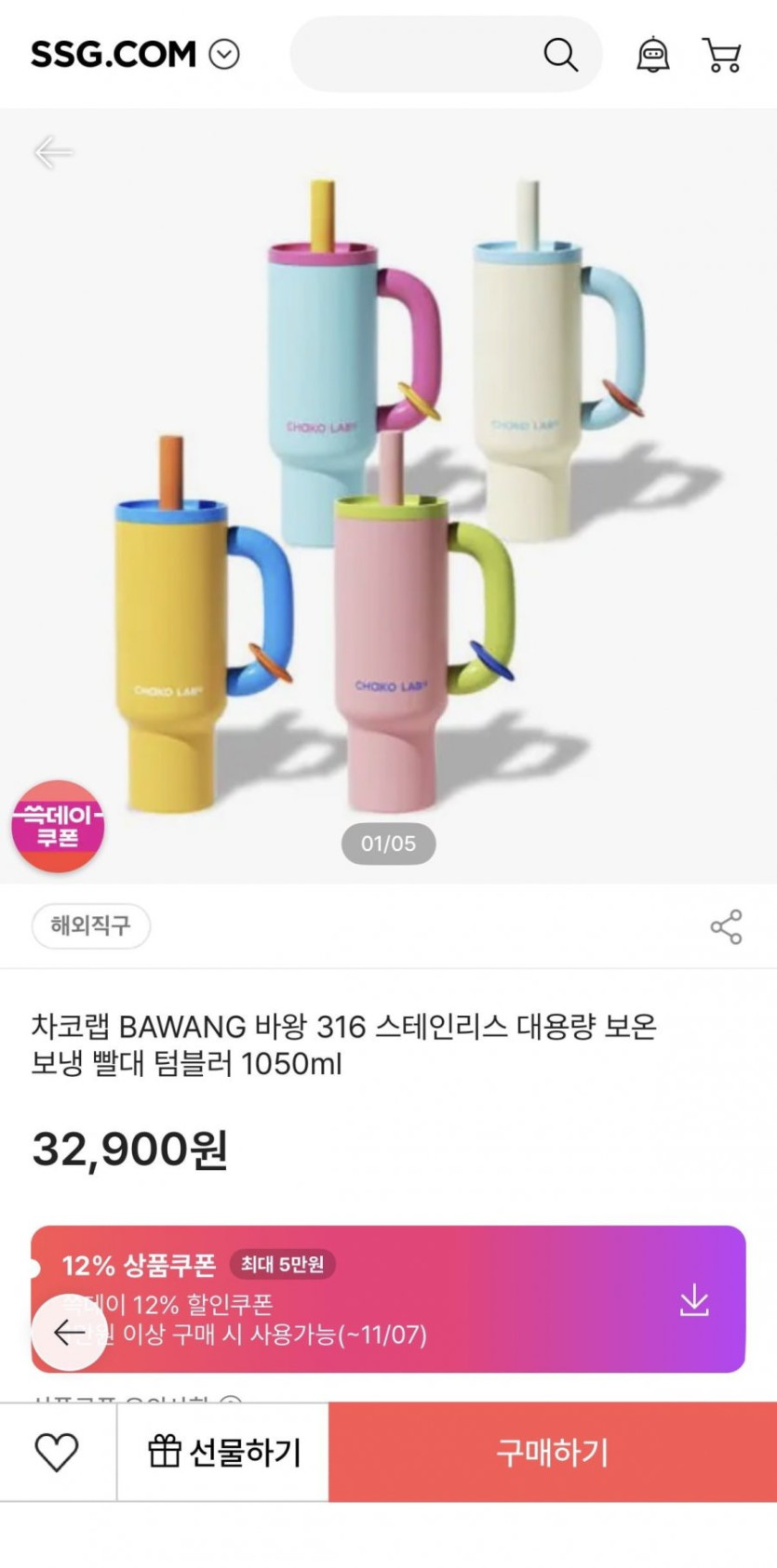This screenshot has width=777, height=1568.
Task: Open the chatbot assistant icon
Action: [x=652, y=55]
